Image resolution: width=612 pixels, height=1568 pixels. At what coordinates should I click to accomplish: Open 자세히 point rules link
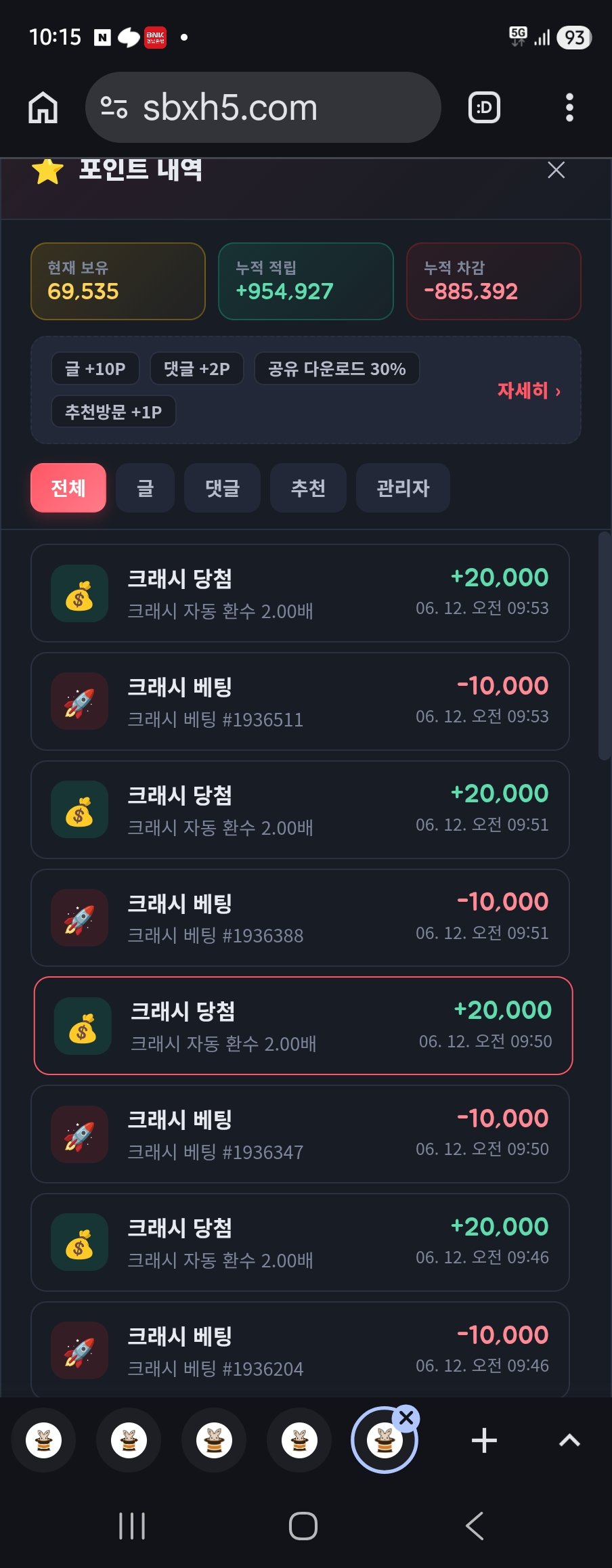pos(529,391)
